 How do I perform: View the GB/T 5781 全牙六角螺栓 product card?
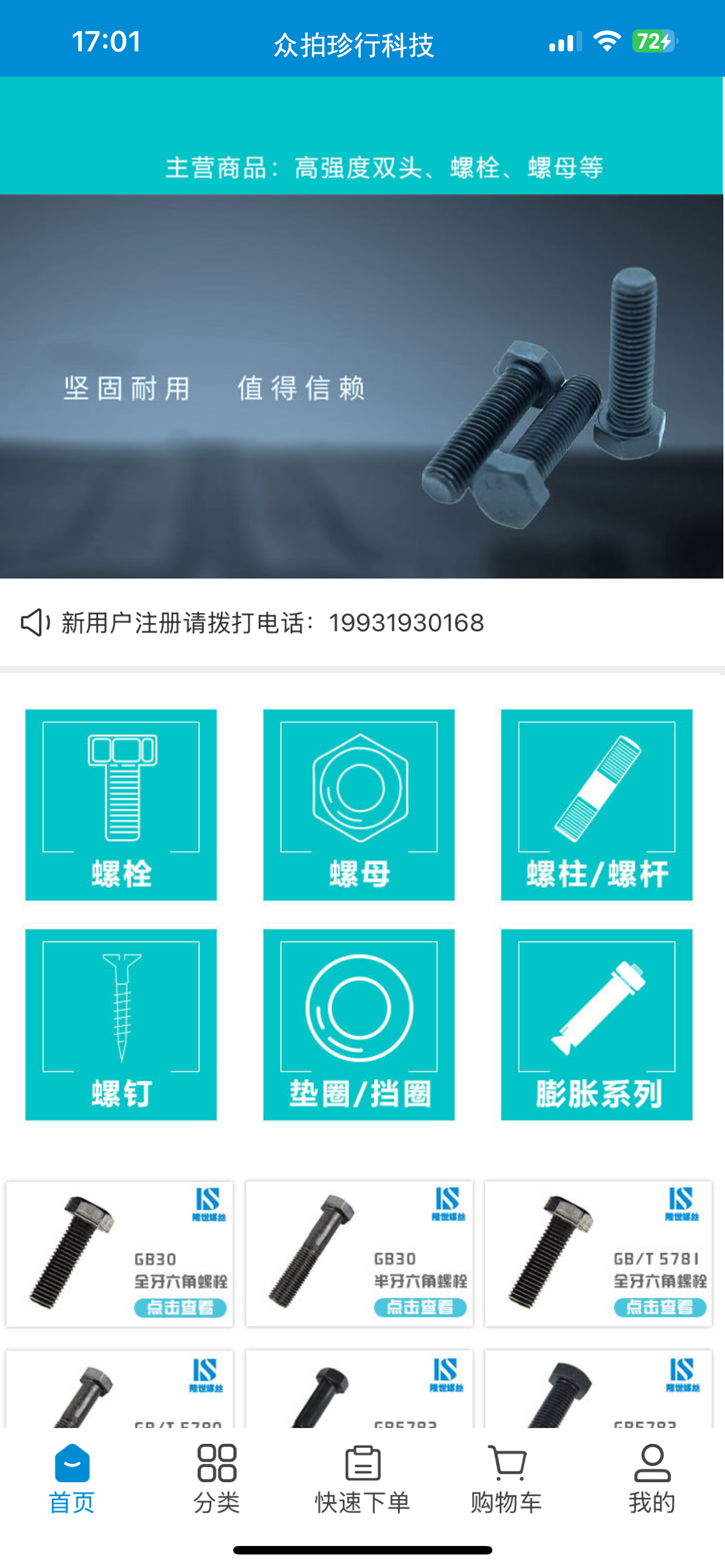coord(599,1253)
